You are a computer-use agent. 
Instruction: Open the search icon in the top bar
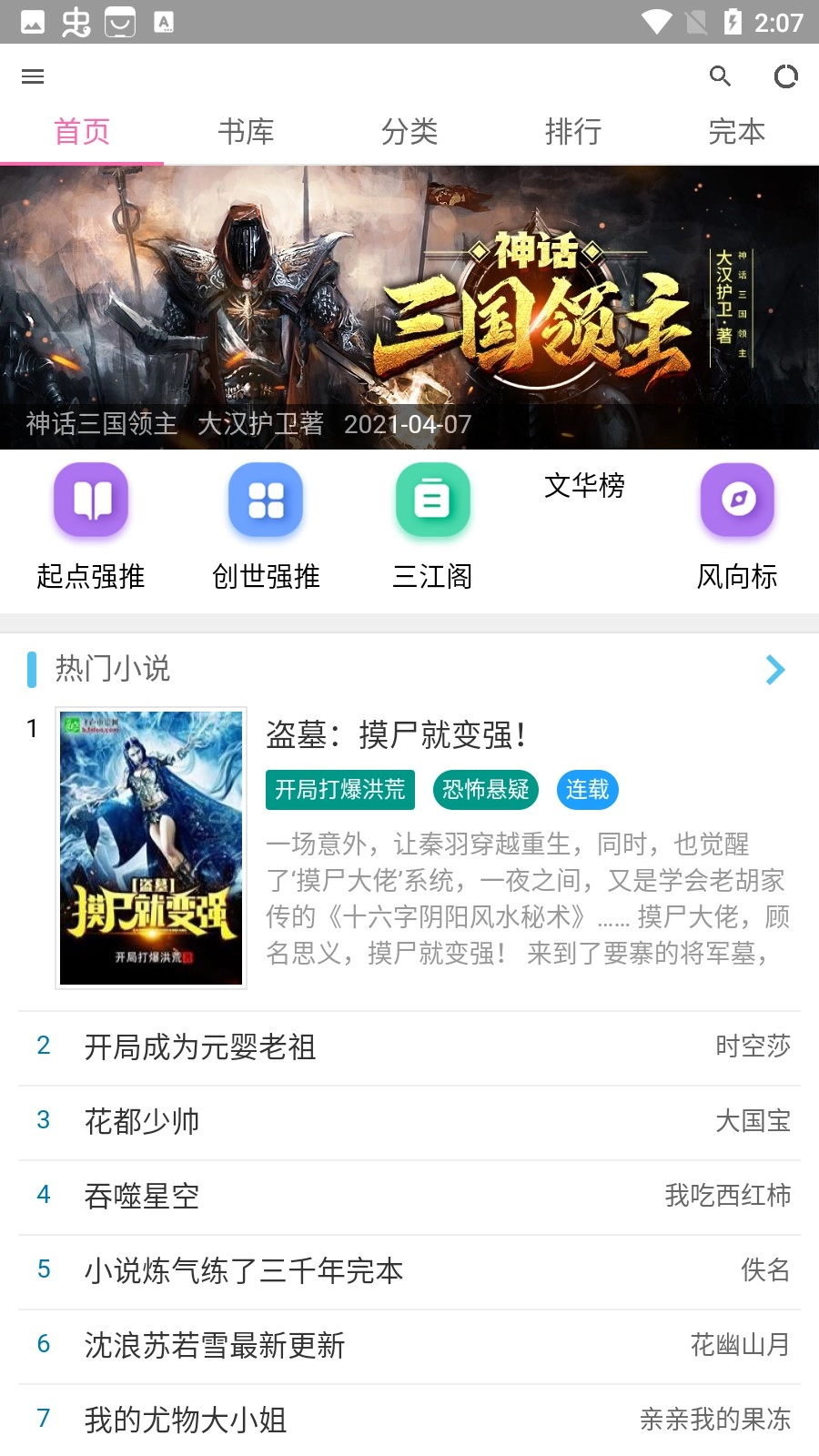pos(720,77)
